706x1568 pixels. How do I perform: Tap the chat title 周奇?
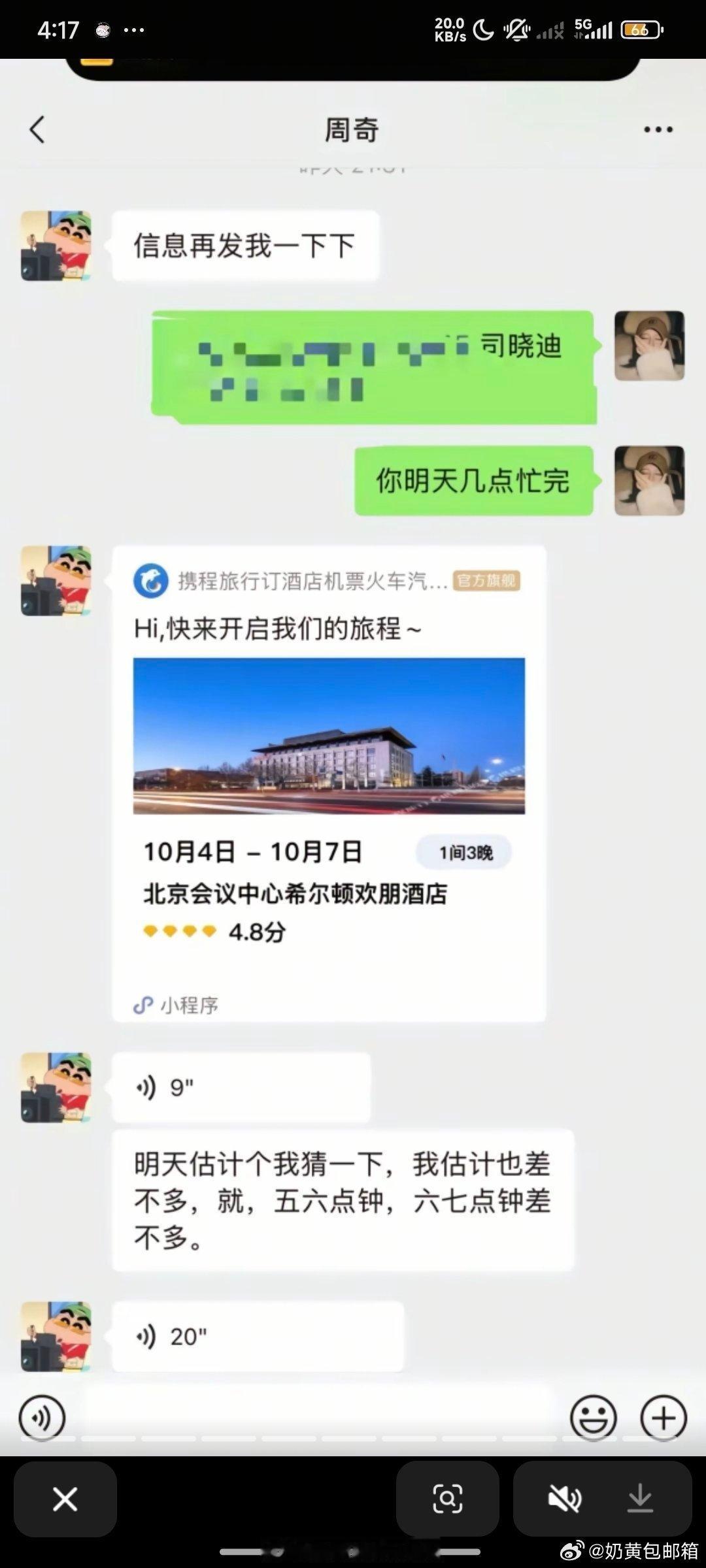click(352, 129)
